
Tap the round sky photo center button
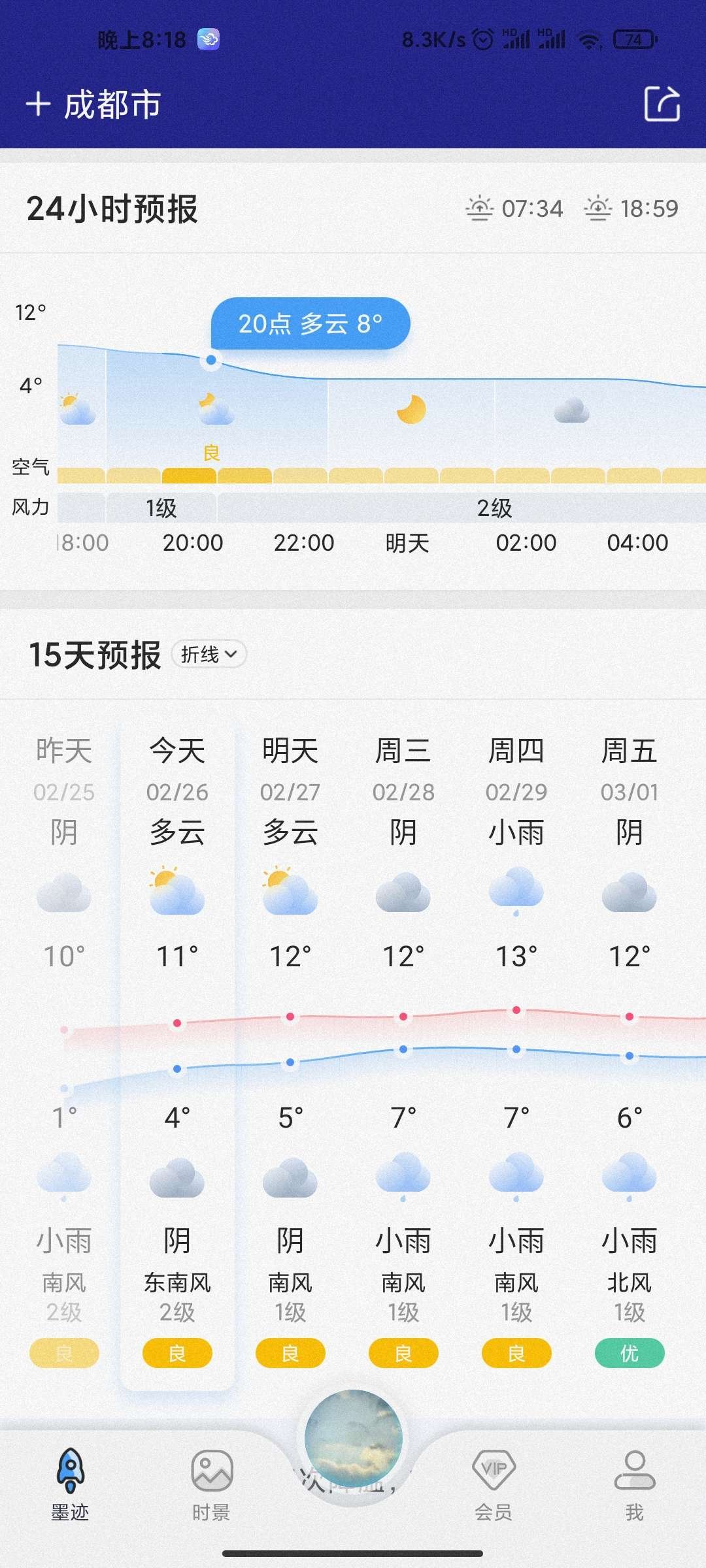pyautogui.click(x=353, y=1439)
